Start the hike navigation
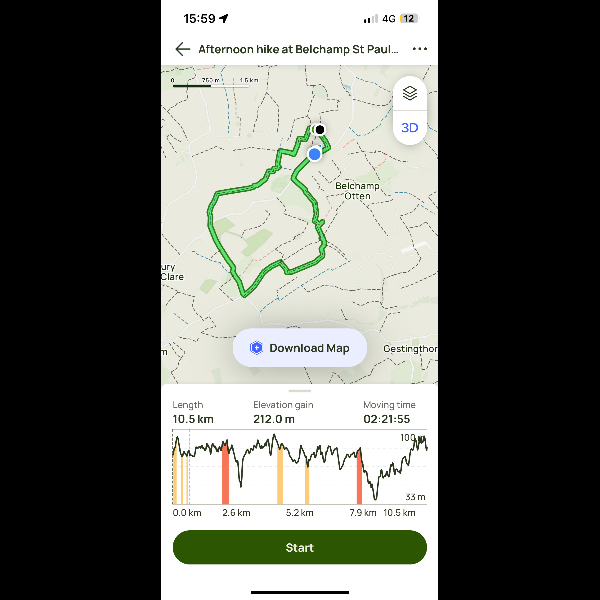The width and height of the screenshot is (600, 600). (x=300, y=547)
